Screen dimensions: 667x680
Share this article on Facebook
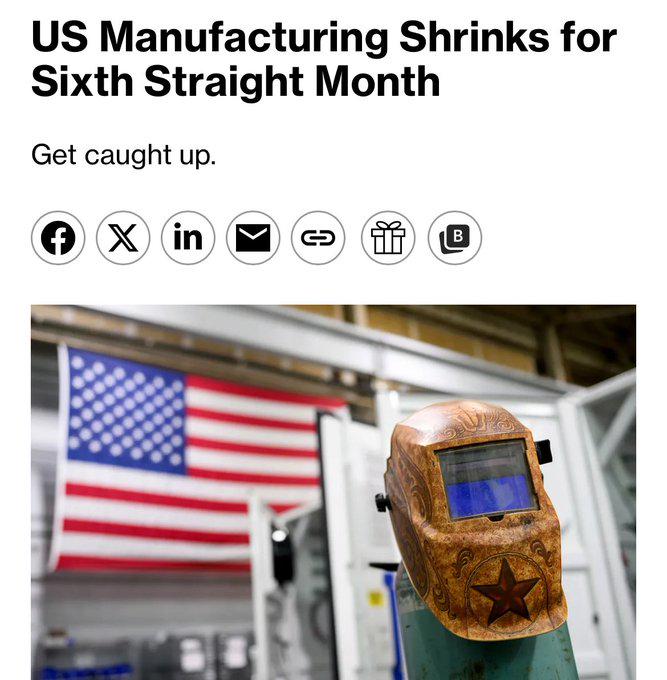(x=58, y=238)
